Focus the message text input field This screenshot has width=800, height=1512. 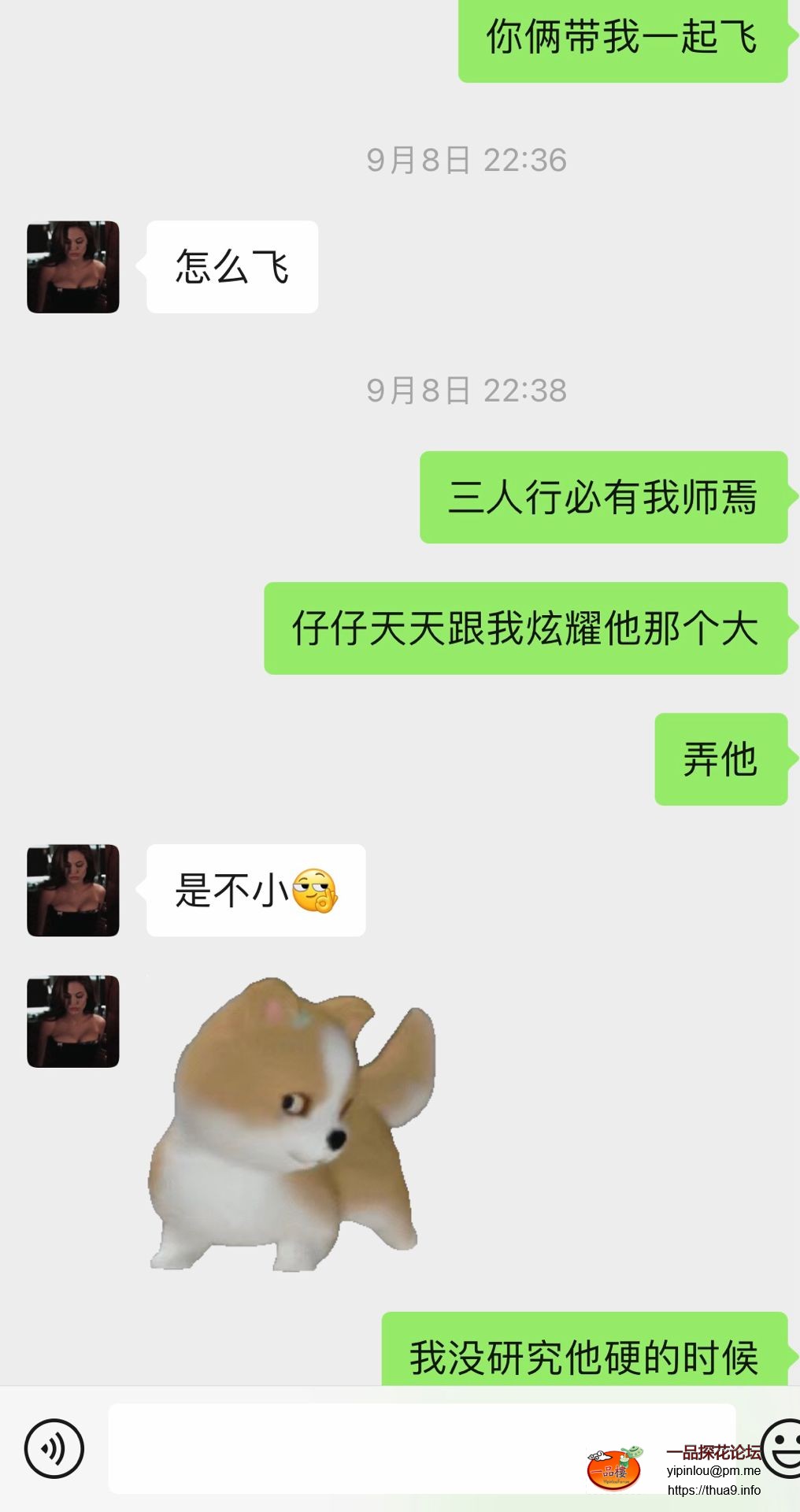point(346,1448)
